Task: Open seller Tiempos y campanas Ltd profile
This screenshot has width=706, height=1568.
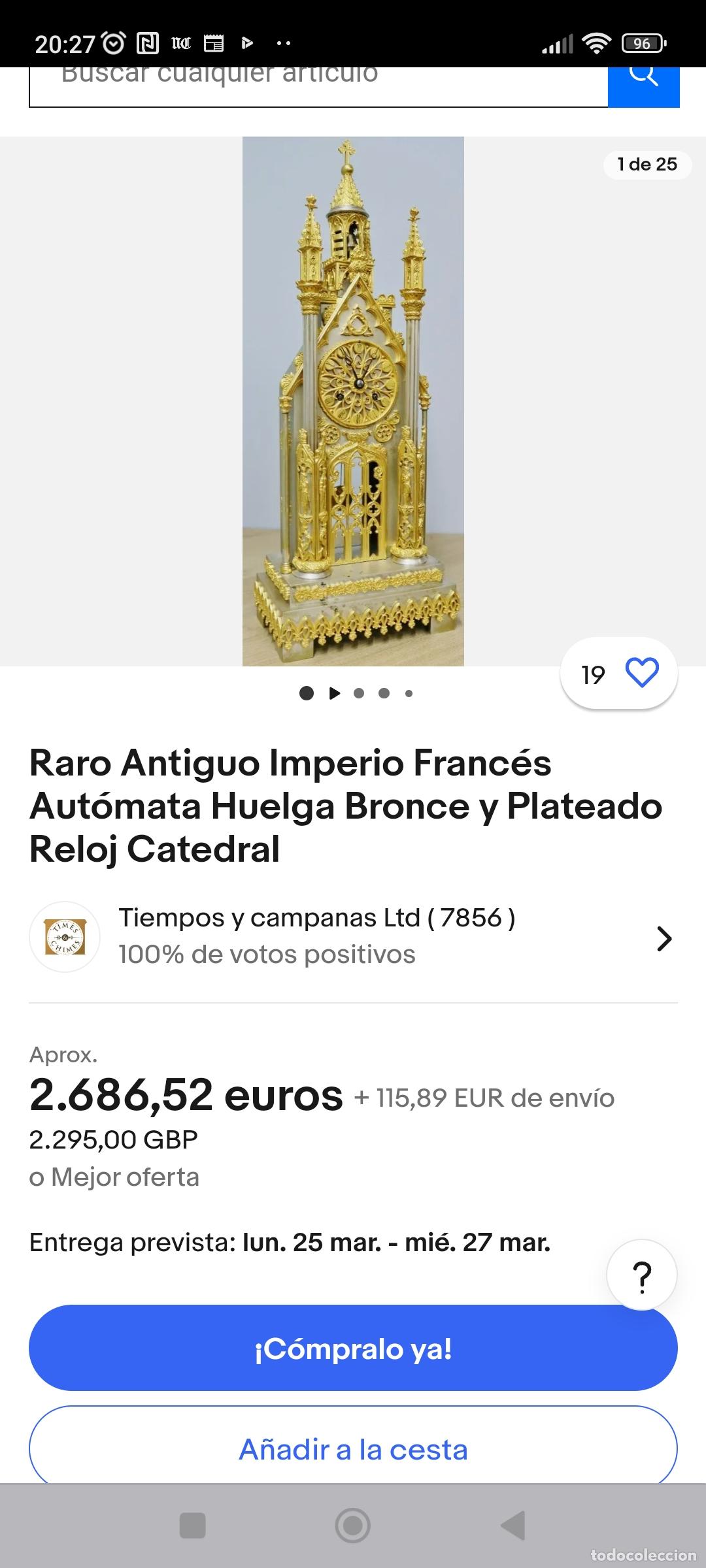Action: pyautogui.click(x=353, y=937)
